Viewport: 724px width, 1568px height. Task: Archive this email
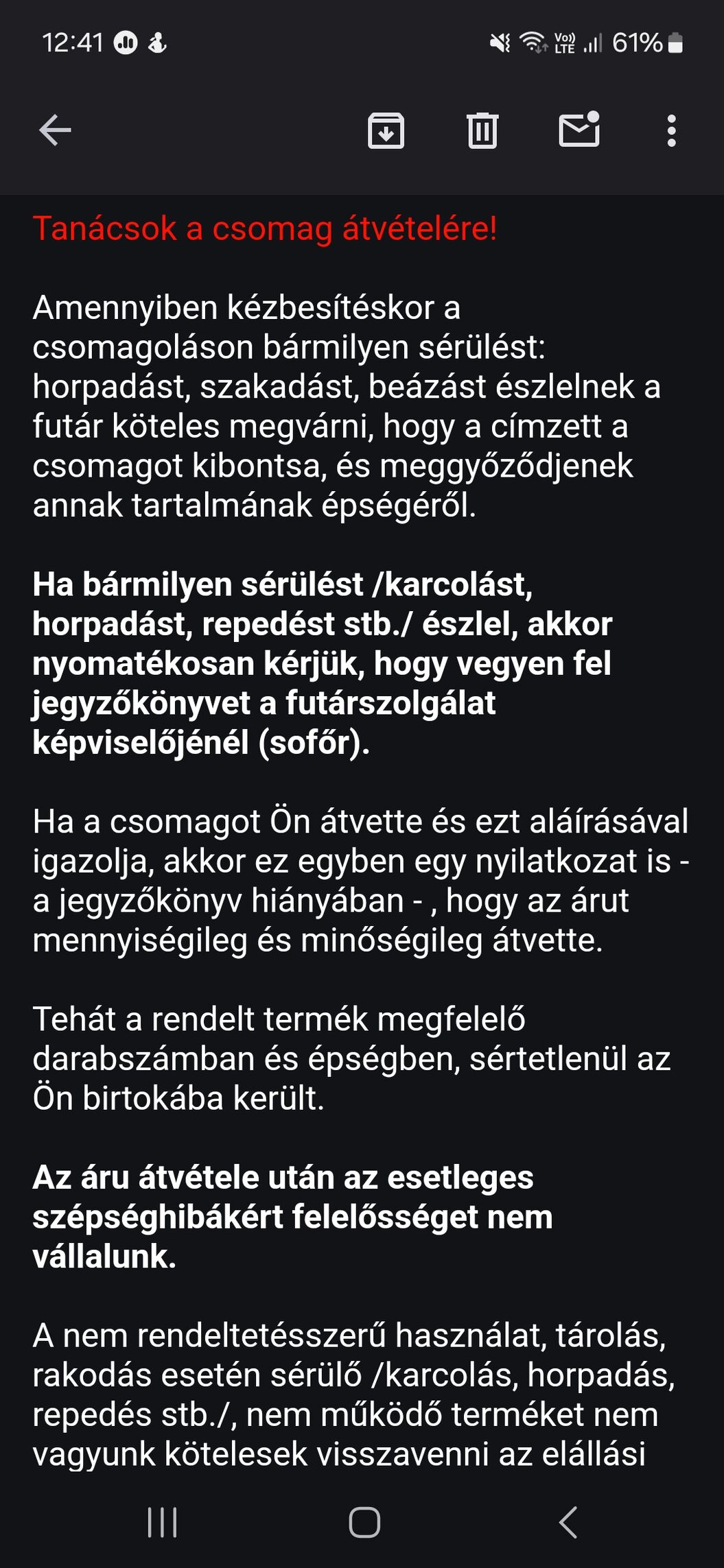386,130
